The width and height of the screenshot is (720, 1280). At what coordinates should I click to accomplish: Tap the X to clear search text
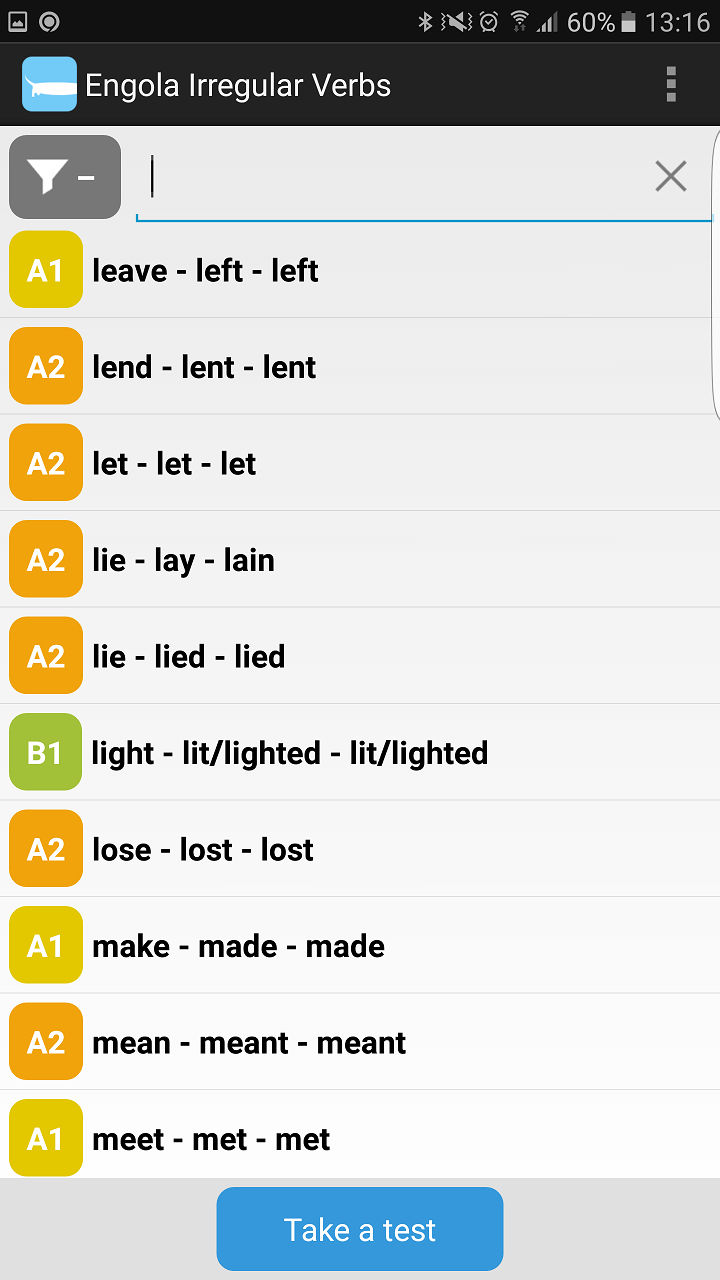[670, 176]
